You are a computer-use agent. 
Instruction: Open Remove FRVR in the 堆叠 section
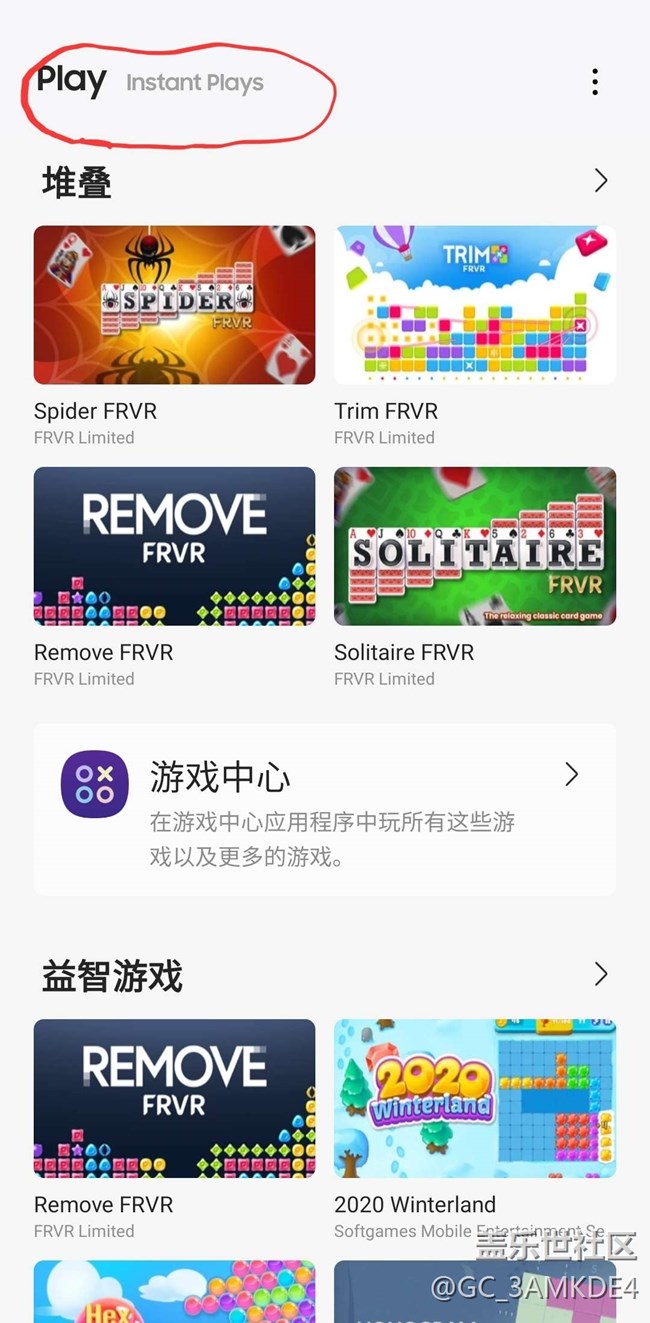click(x=174, y=546)
